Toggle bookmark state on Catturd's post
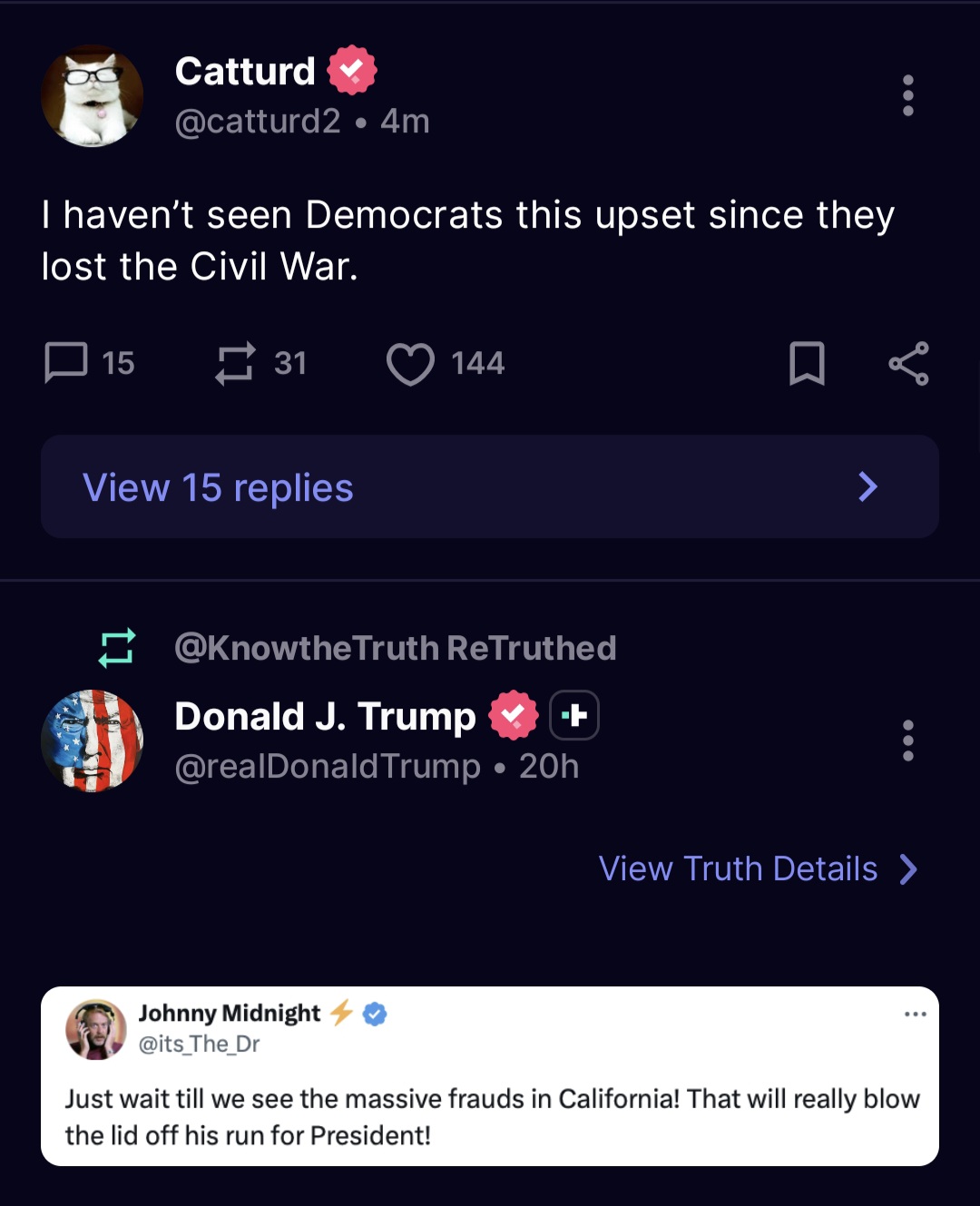Screen dimensions: 980x1206 pos(808,364)
